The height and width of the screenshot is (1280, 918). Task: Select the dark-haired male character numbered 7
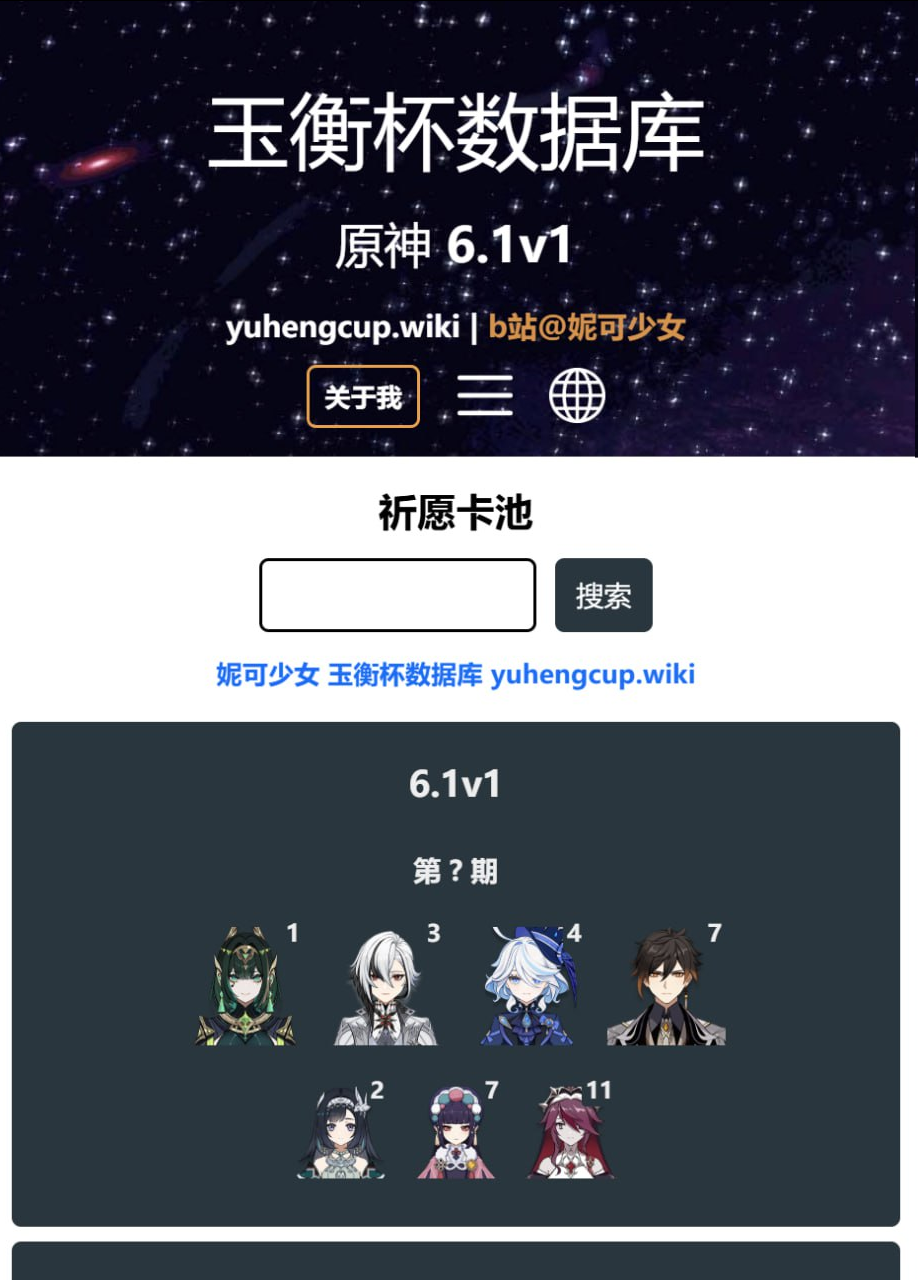pyautogui.click(x=665, y=987)
